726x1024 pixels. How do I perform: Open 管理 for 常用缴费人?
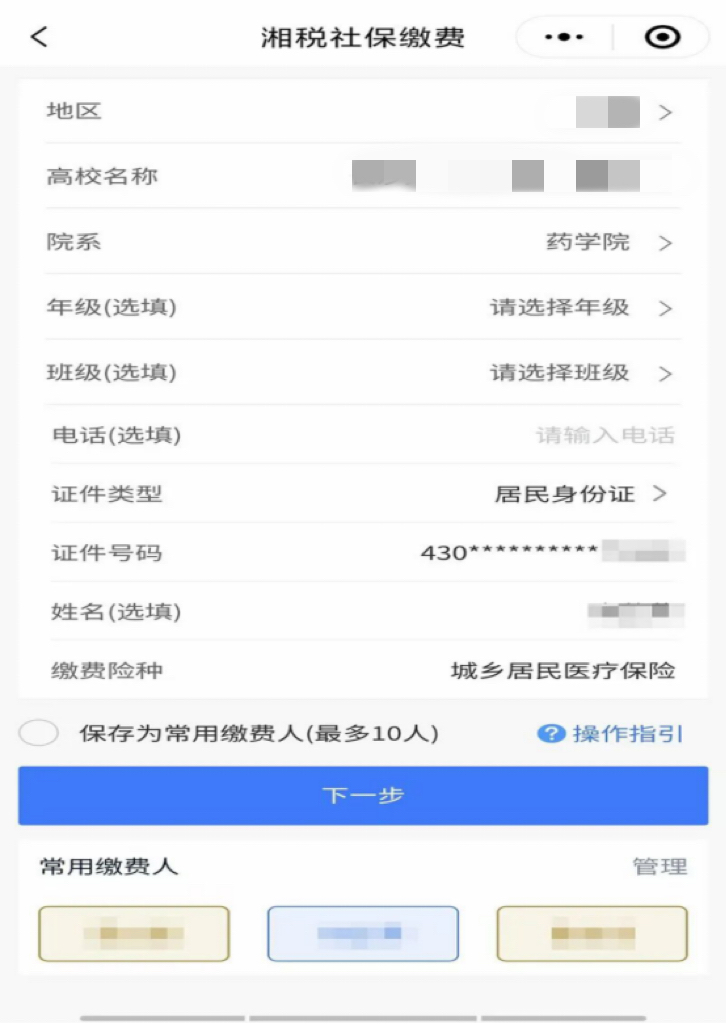pyautogui.click(x=660, y=867)
